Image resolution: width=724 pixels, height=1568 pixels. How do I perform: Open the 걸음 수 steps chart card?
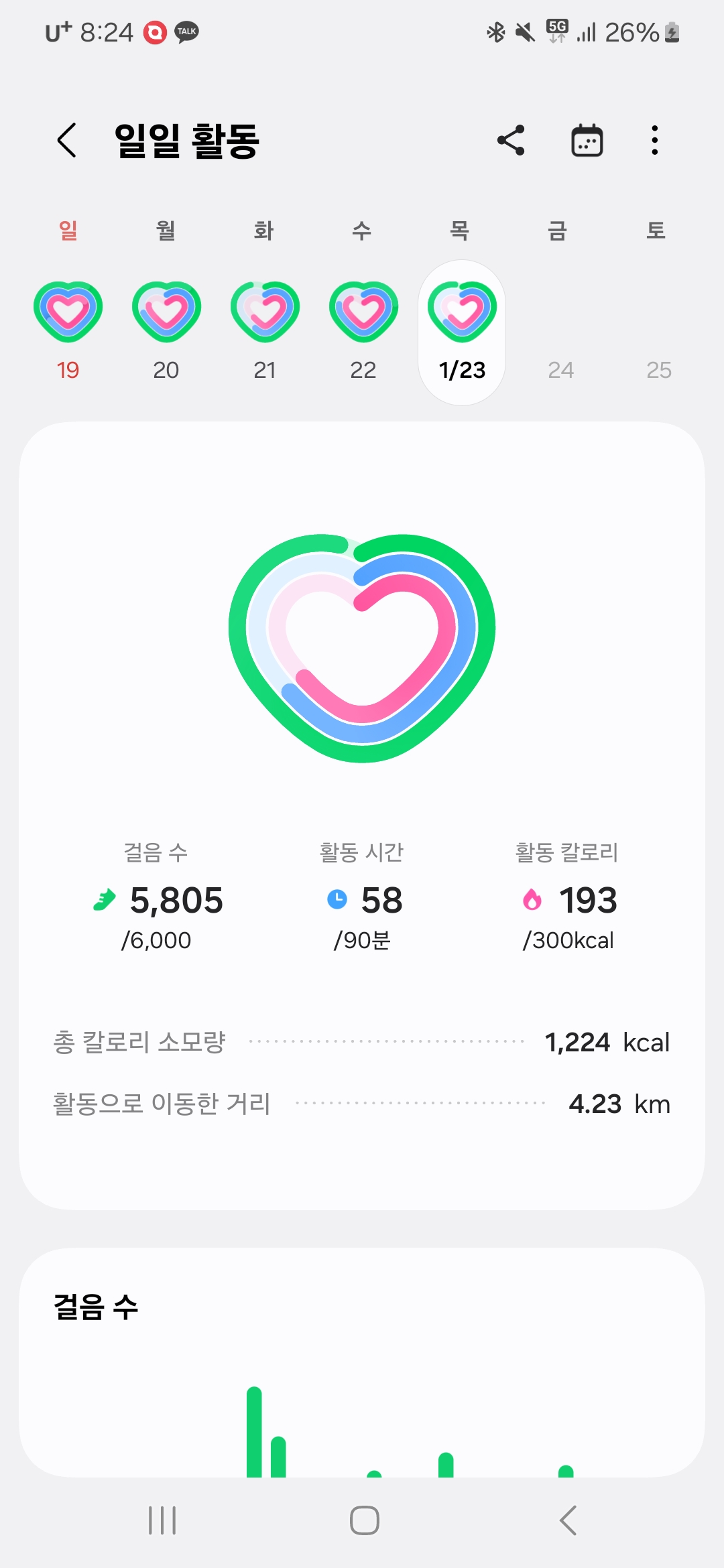(362, 1360)
